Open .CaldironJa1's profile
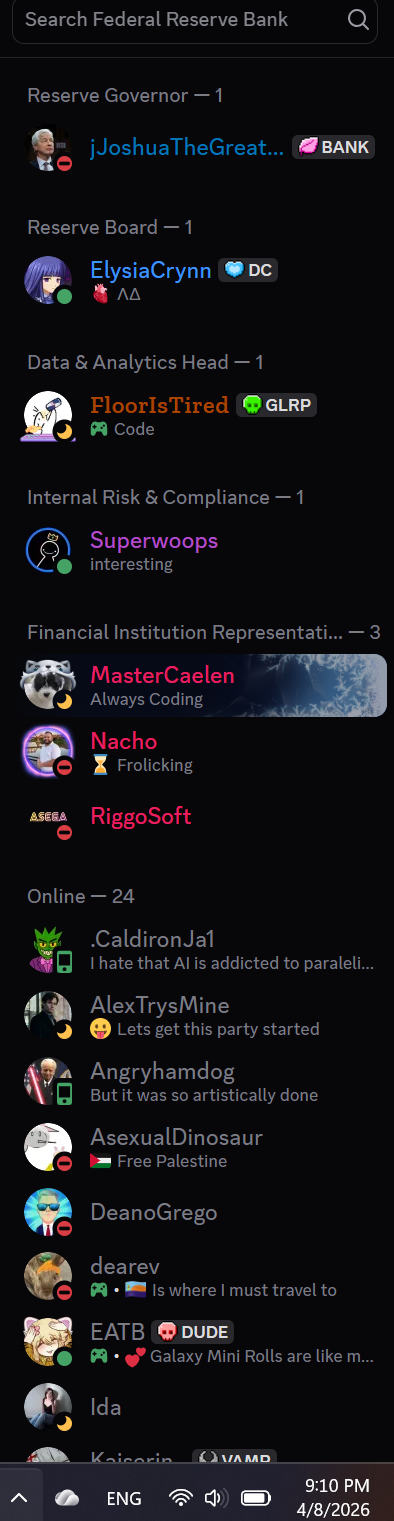This screenshot has width=394, height=1521. click(200, 949)
